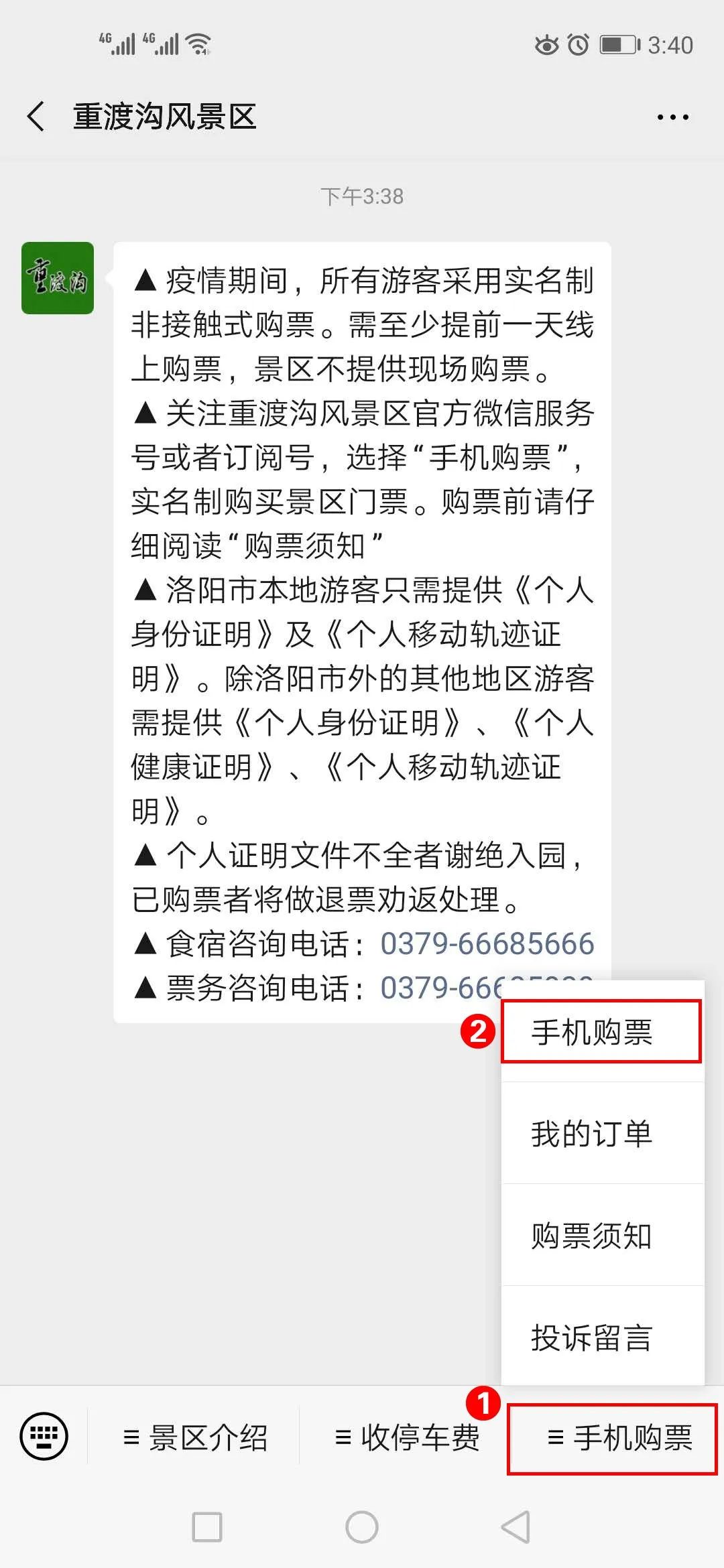Choose 投诉留言 in the popup menu
Image resolution: width=724 pixels, height=1568 pixels.
[602, 1337]
